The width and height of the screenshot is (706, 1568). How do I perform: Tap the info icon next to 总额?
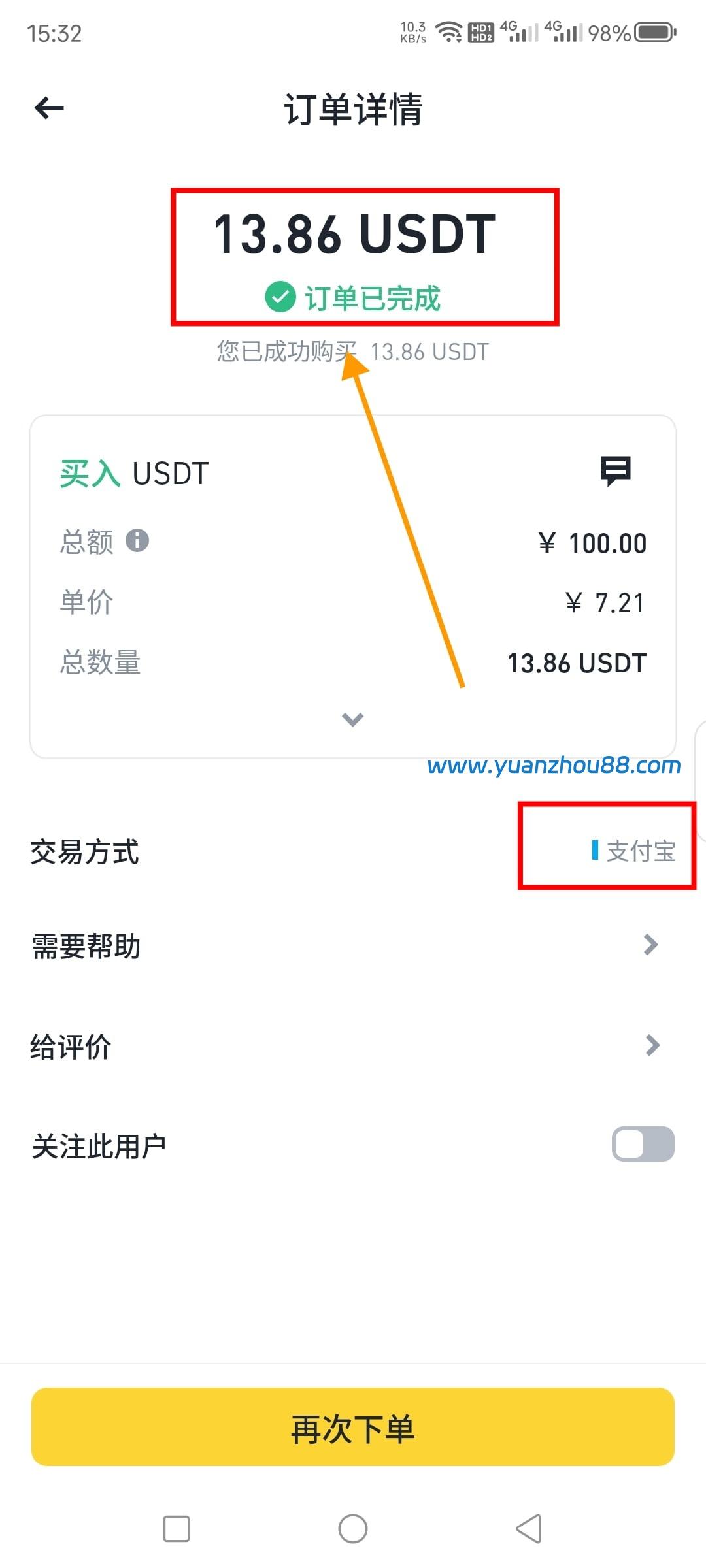(137, 541)
